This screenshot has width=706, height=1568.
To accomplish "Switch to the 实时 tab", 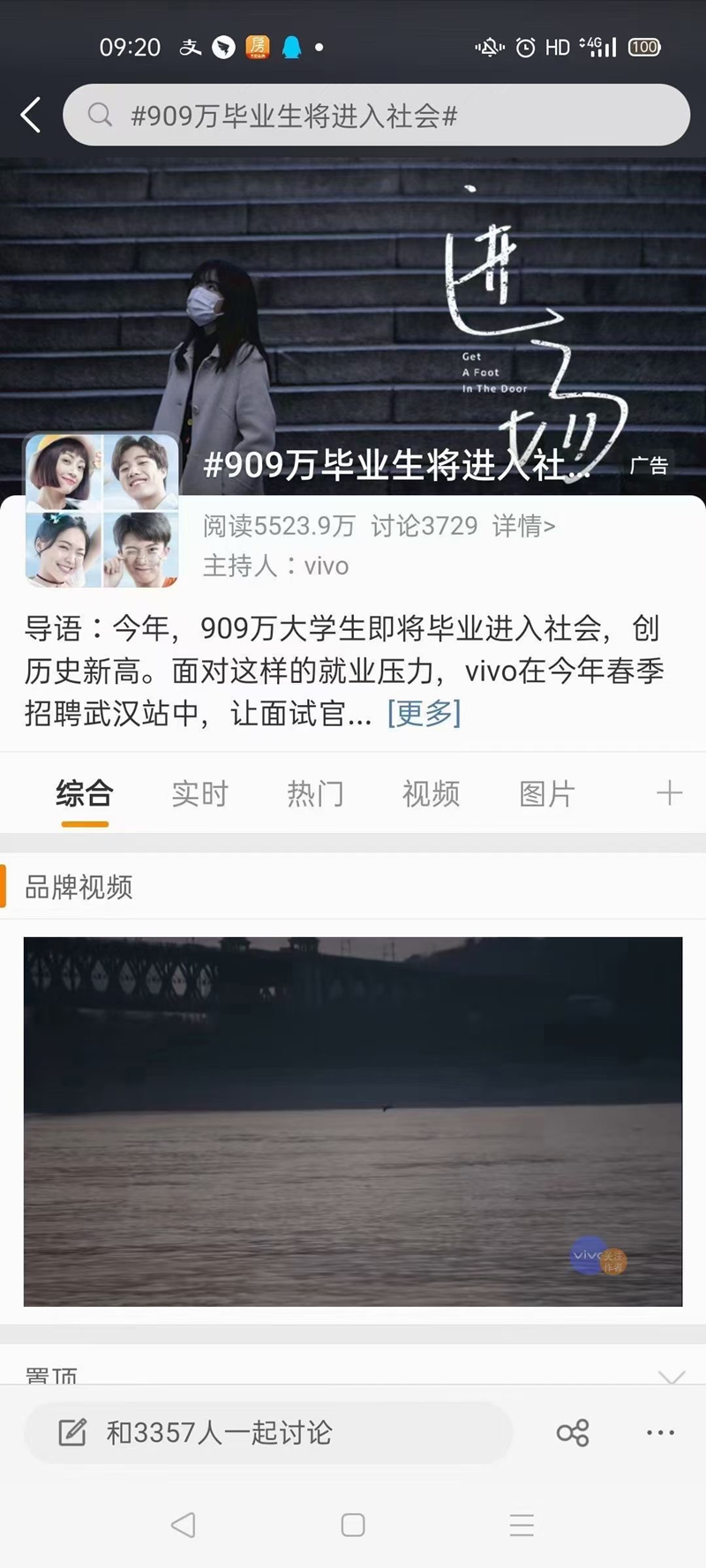I will tap(199, 793).
